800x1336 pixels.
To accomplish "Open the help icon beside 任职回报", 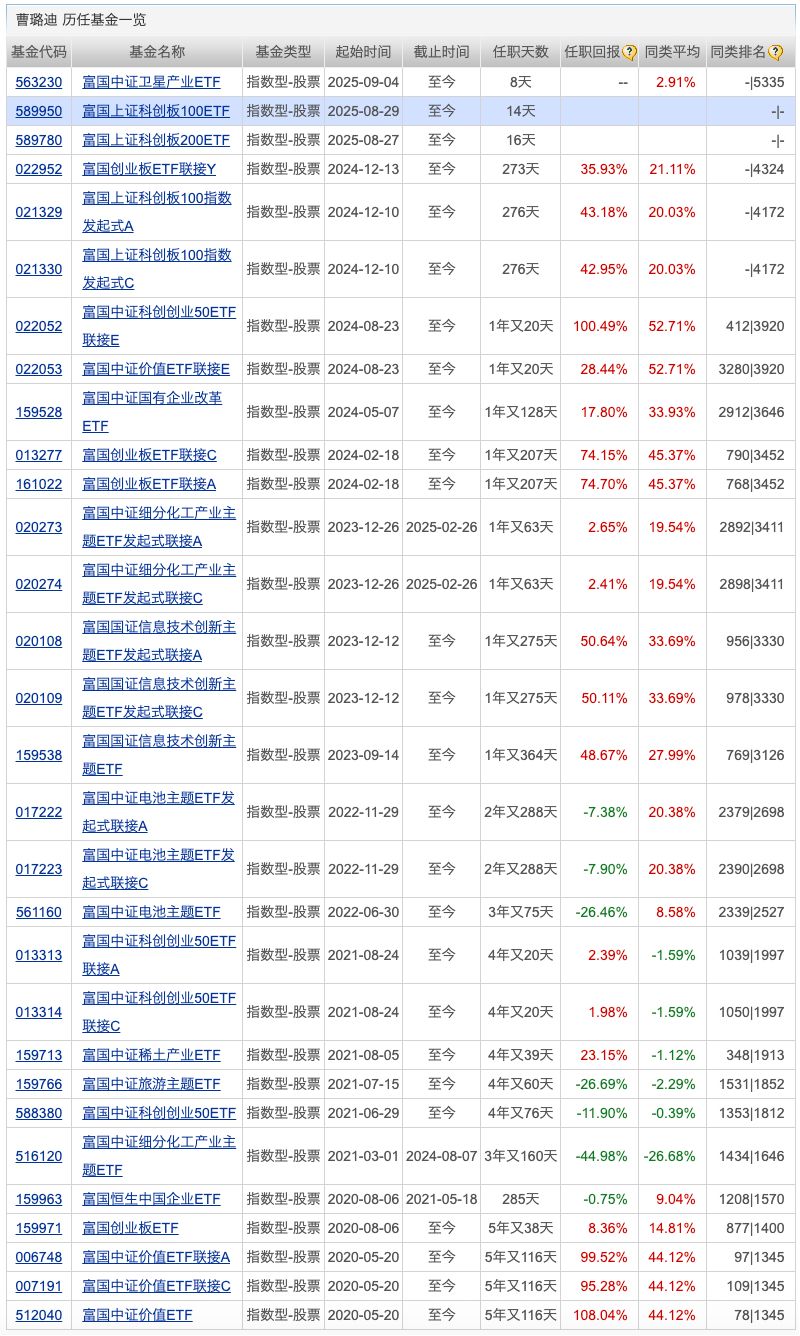I will [x=630, y=53].
